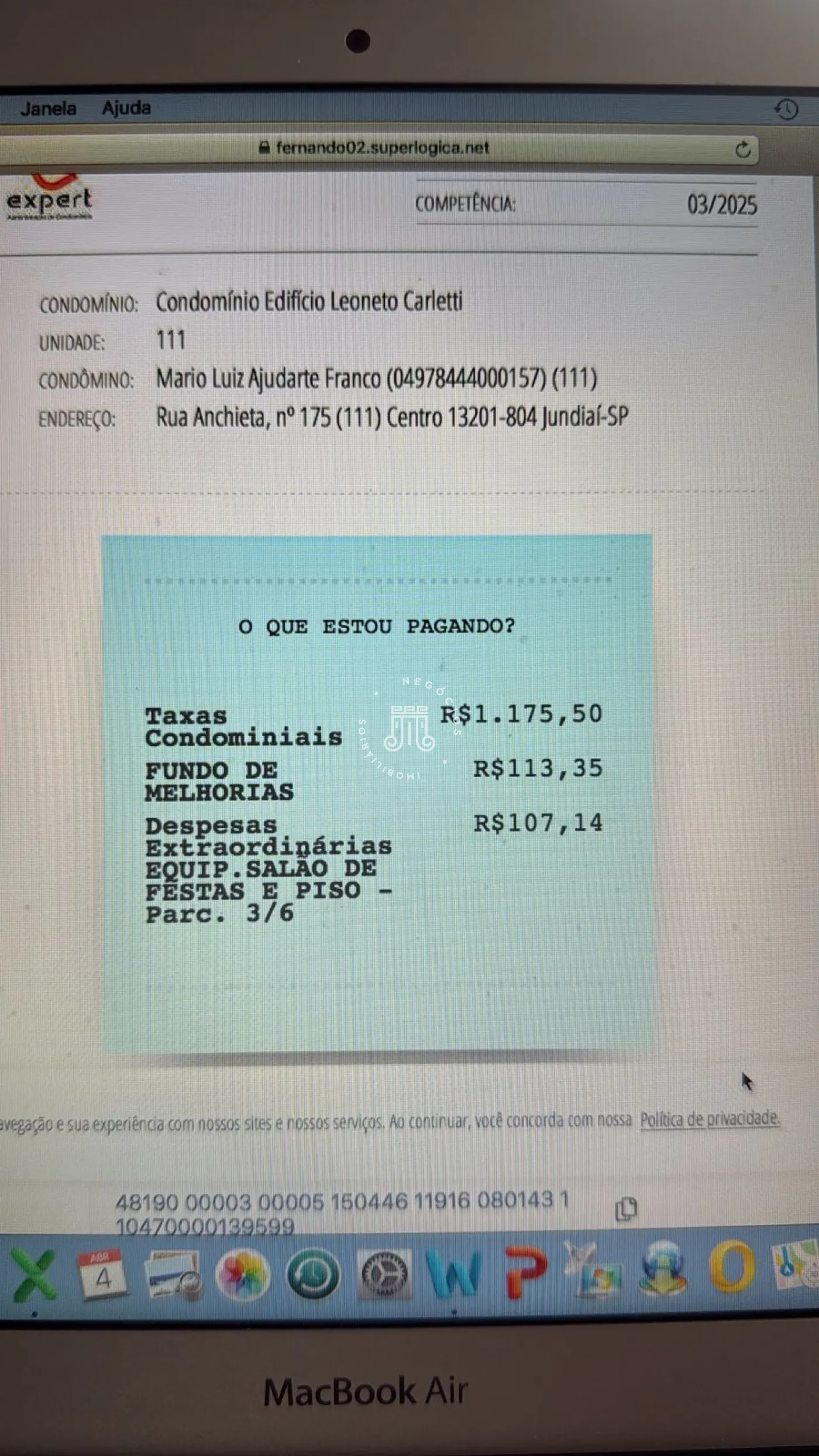Select the fernando02.superlogica.net address bar
819x1456 pixels.
click(379, 149)
